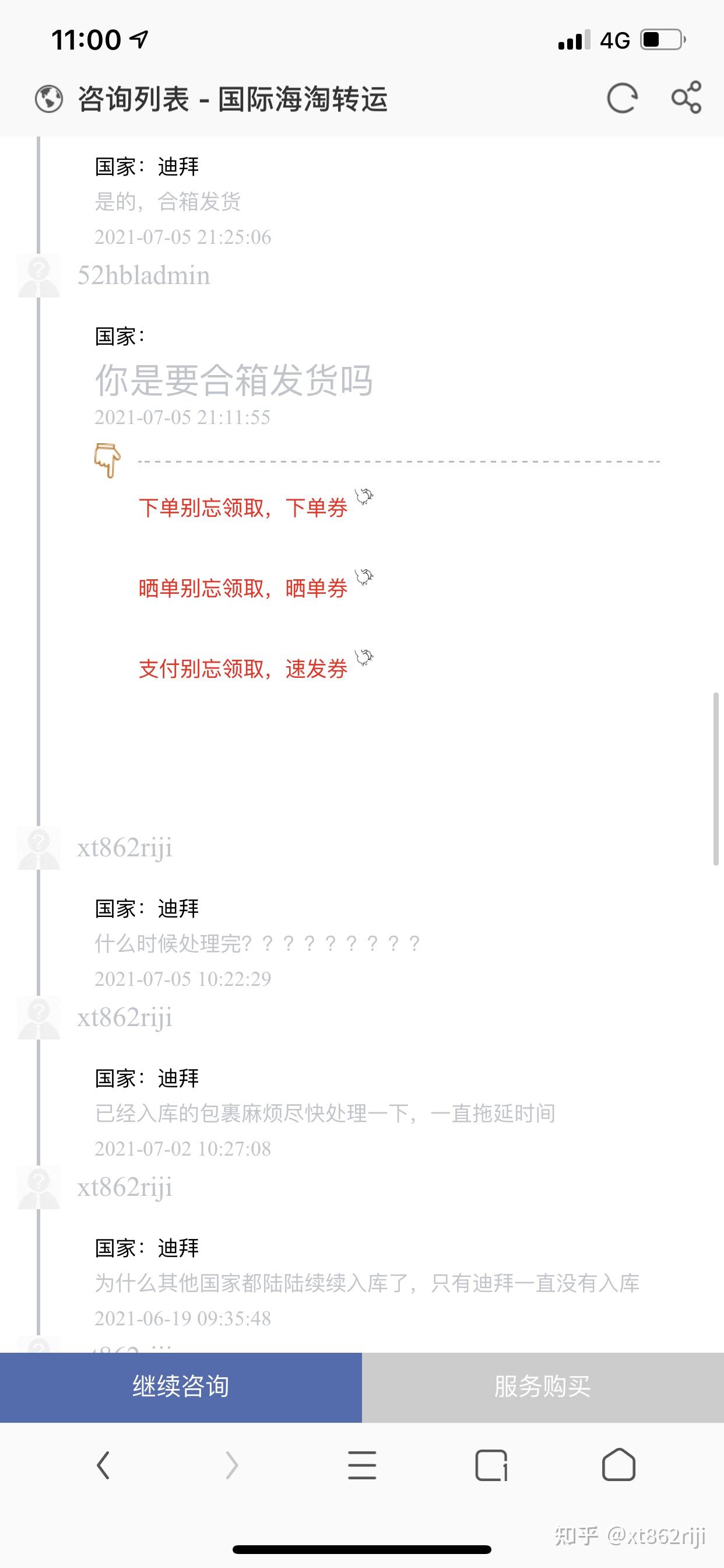Go back to the previous page
This screenshot has height=1568, width=724.
click(103, 1465)
